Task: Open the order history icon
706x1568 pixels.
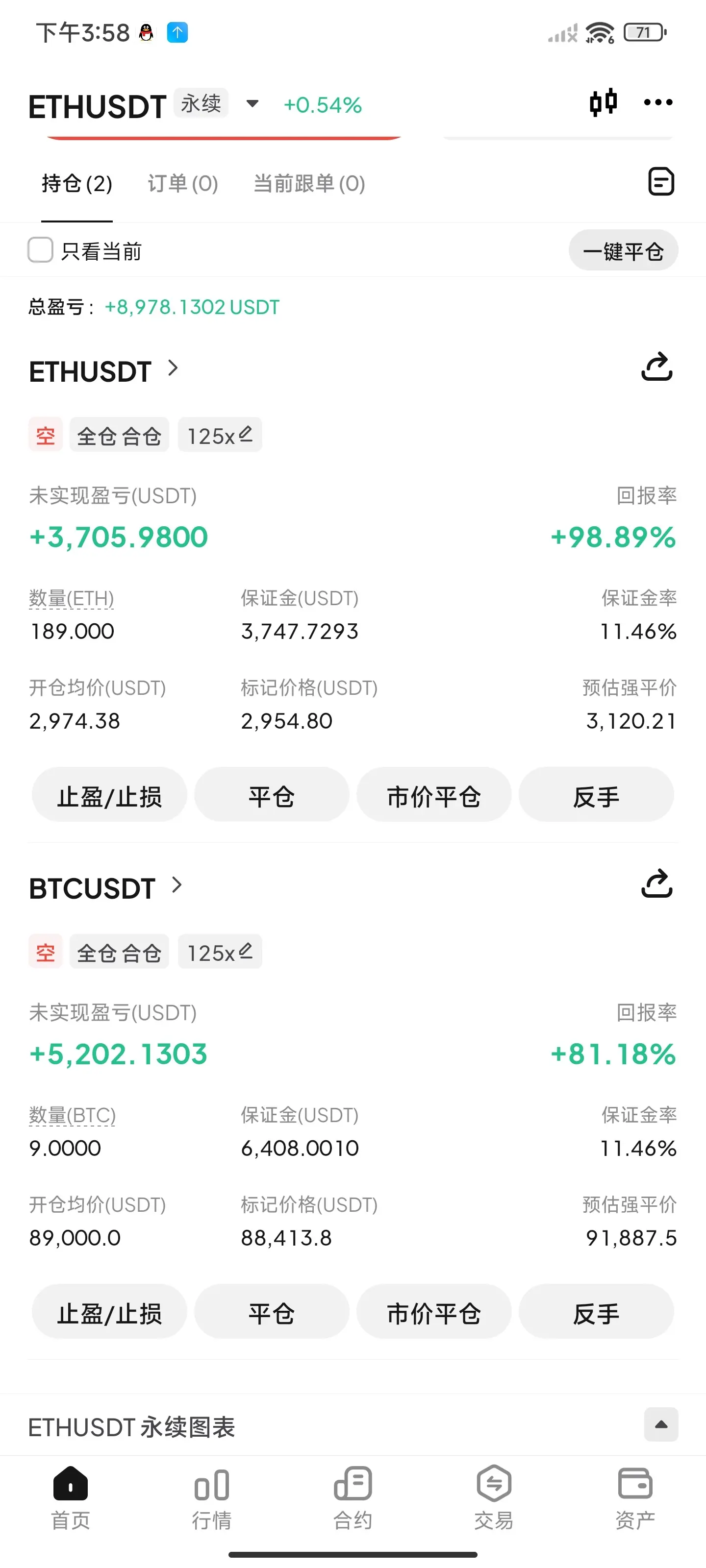Action: (661, 181)
